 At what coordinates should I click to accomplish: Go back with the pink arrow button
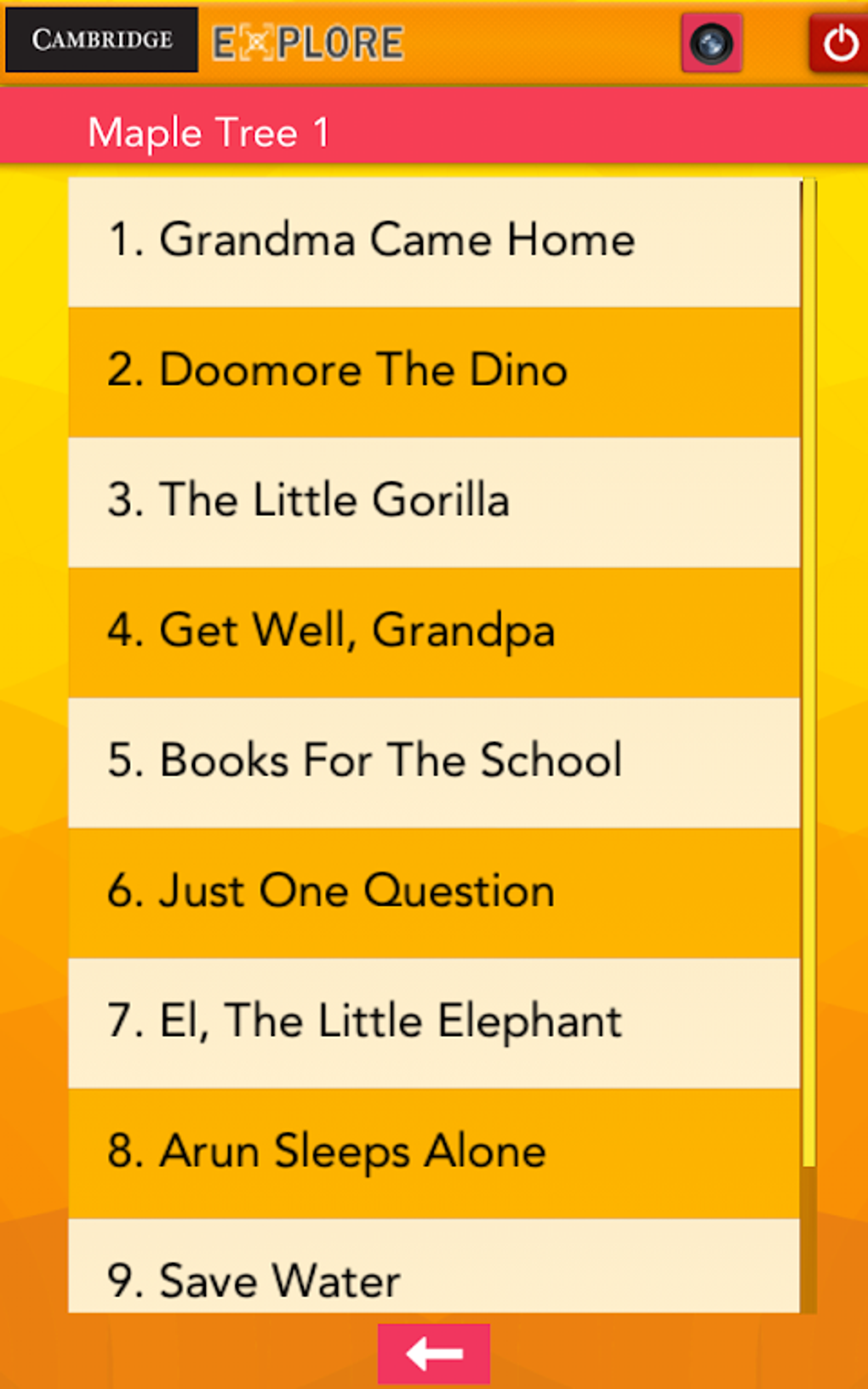tap(434, 1353)
